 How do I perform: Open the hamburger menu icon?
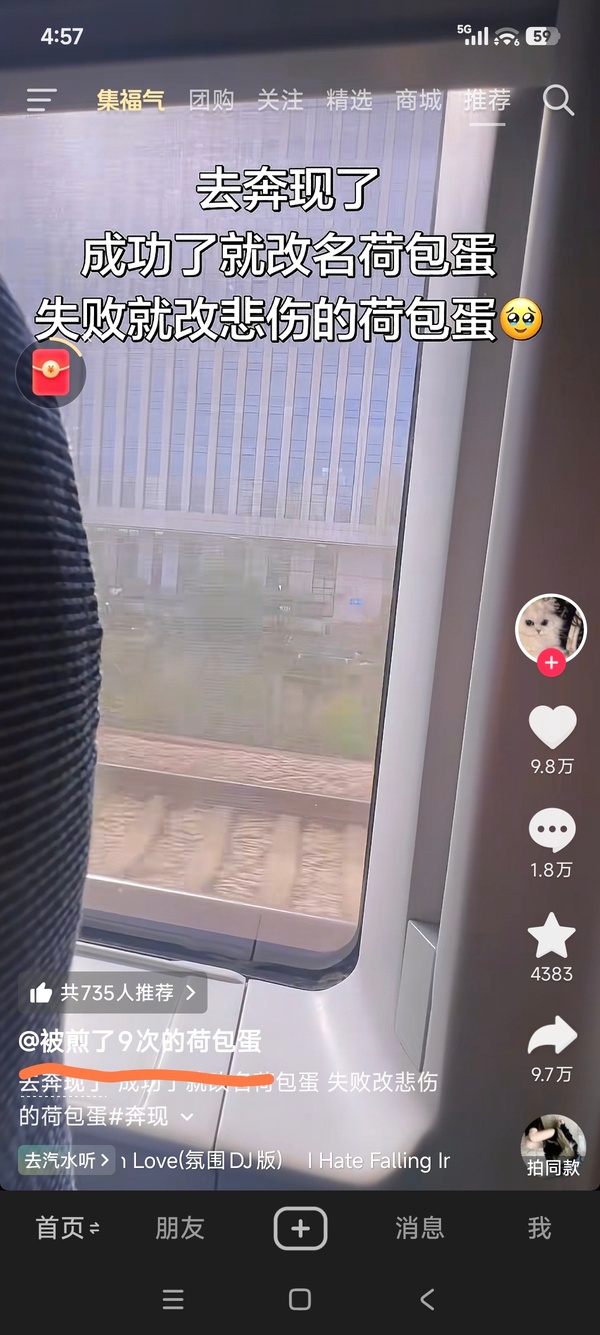click(x=42, y=100)
